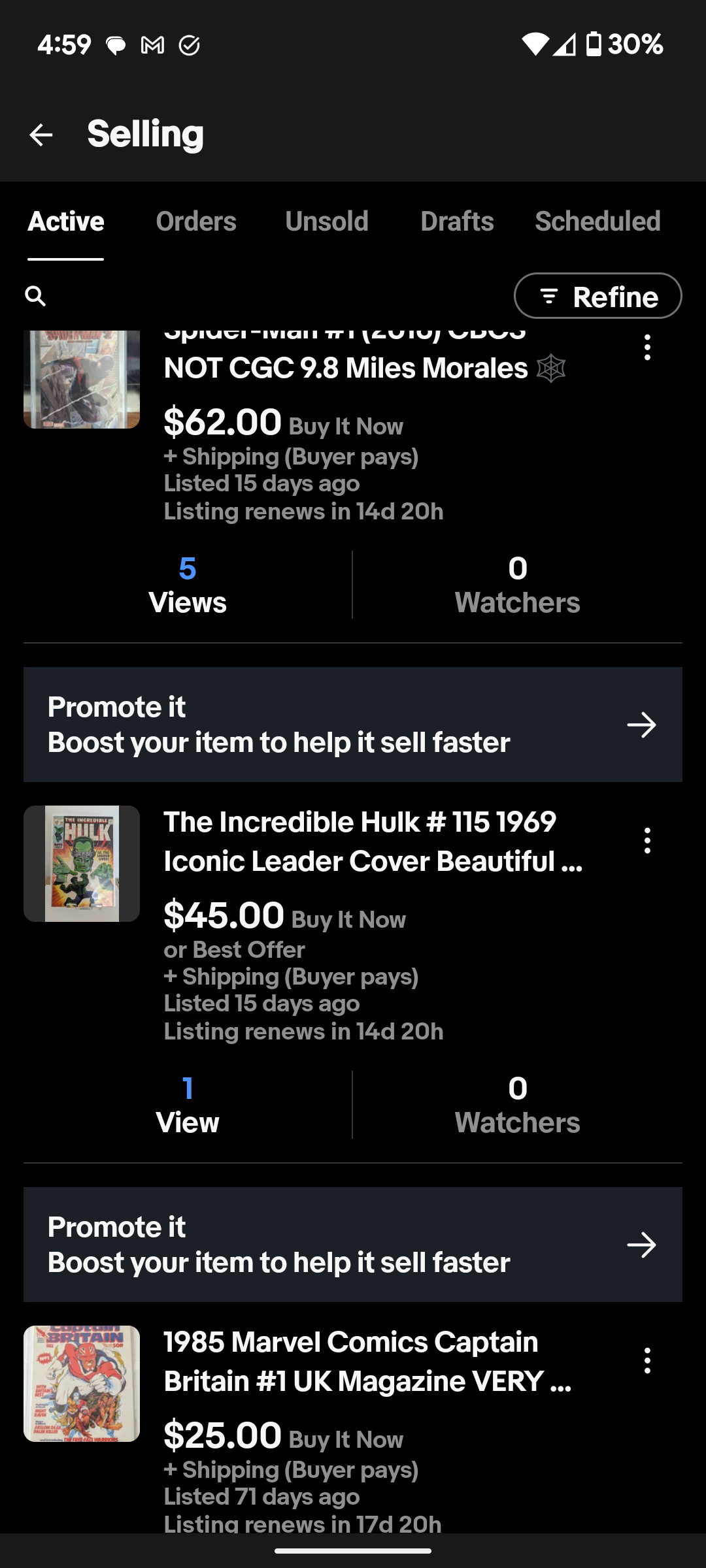Open the Captain Britain #1 UK Magazine listing
The image size is (706, 1568).
click(366, 1362)
